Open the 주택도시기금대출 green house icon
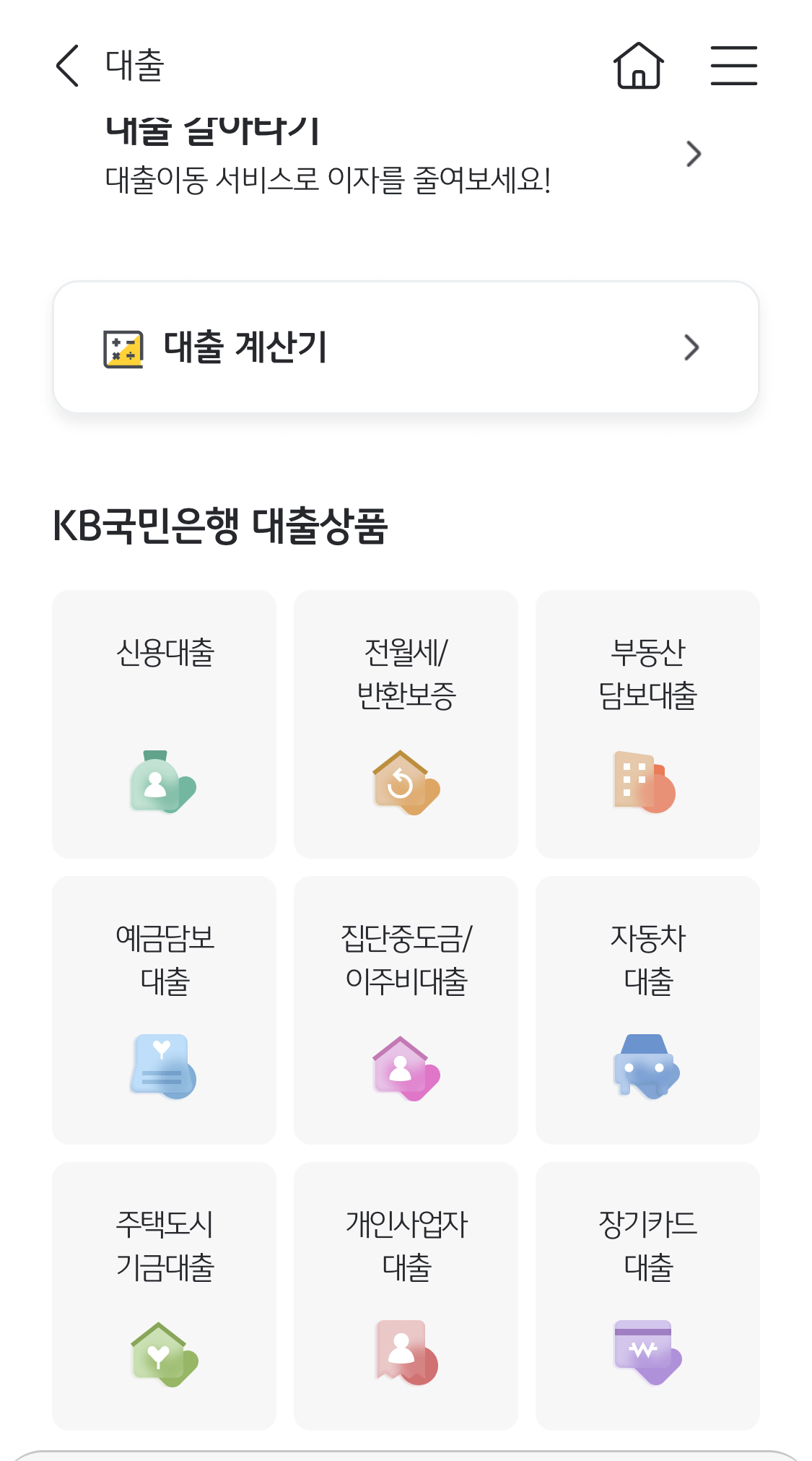The height and width of the screenshot is (1461, 812). pos(163,1353)
